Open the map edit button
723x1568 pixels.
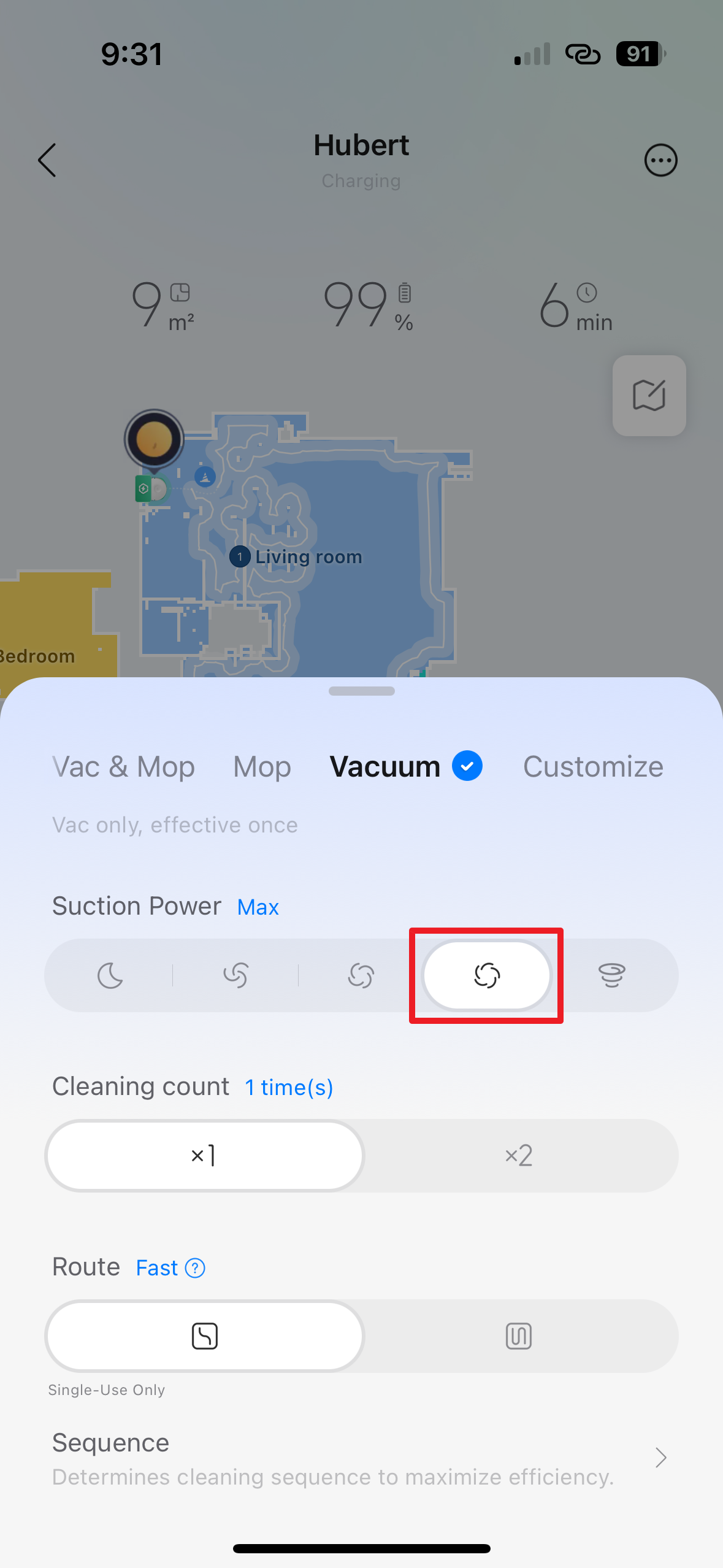(649, 396)
